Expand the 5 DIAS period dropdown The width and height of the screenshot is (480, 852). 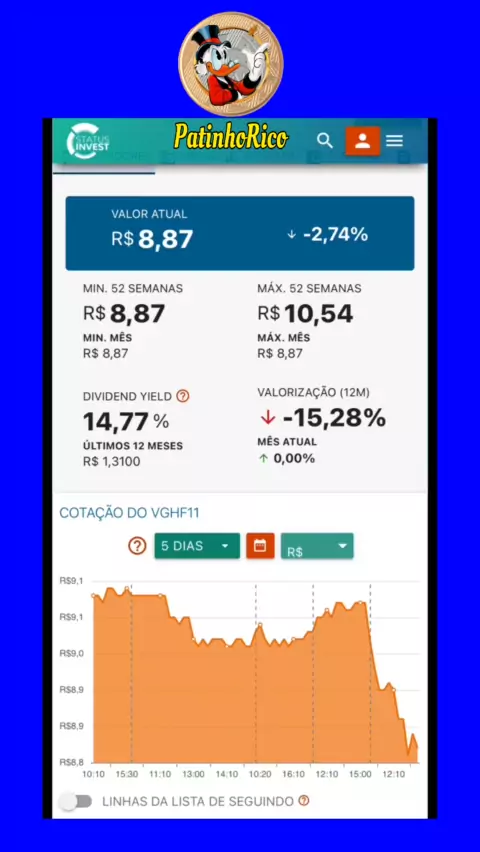tap(197, 546)
